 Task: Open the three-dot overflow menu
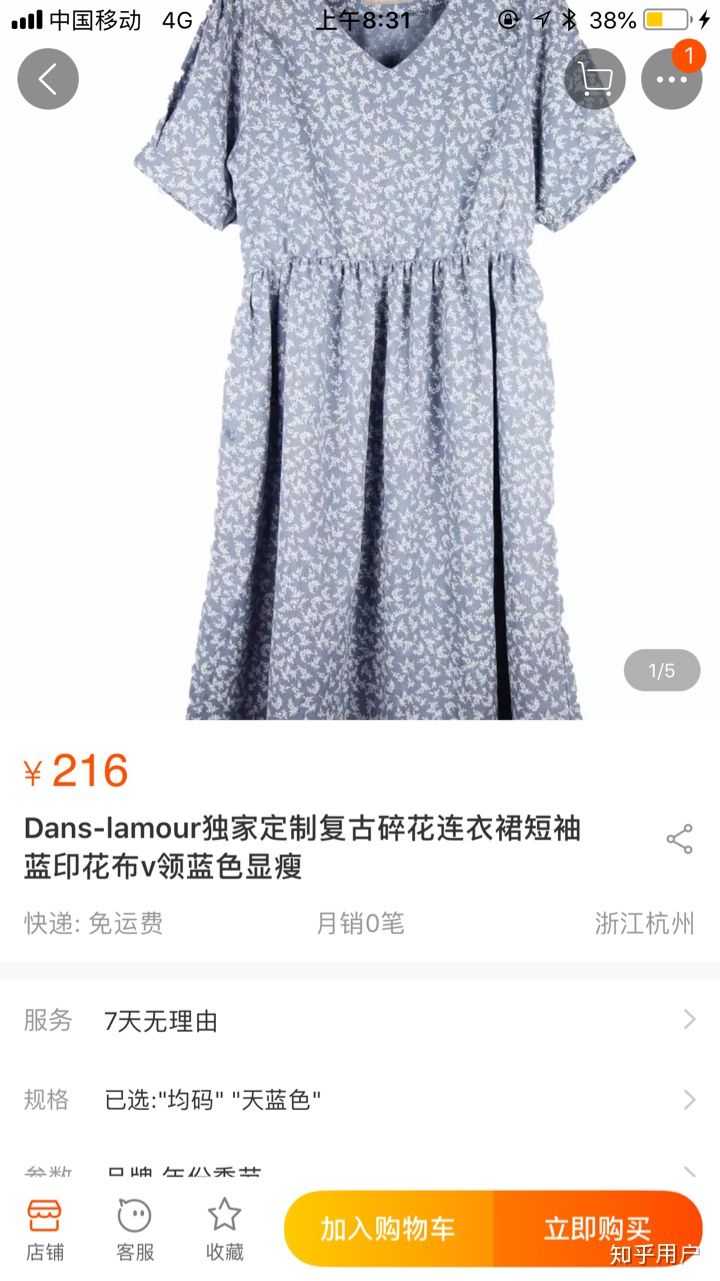[671, 79]
